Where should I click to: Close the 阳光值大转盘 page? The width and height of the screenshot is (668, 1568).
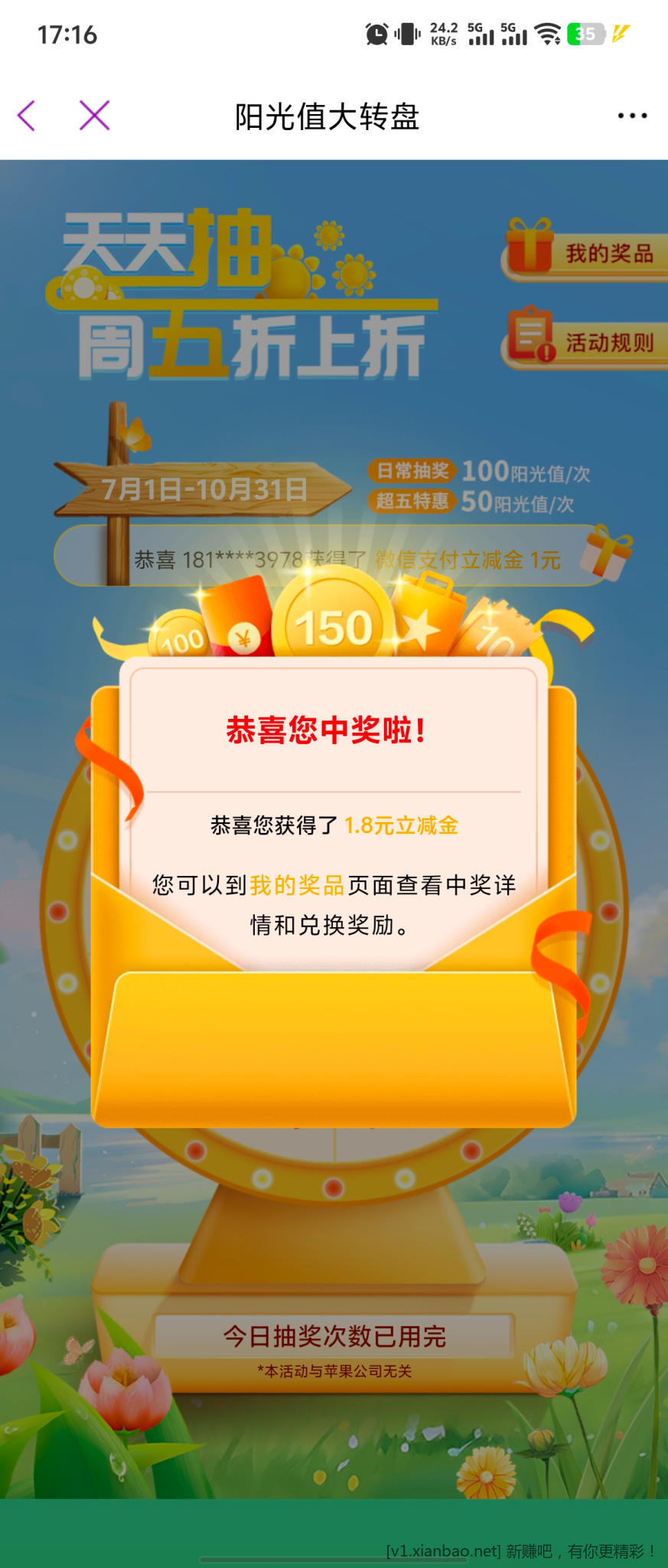coord(95,116)
